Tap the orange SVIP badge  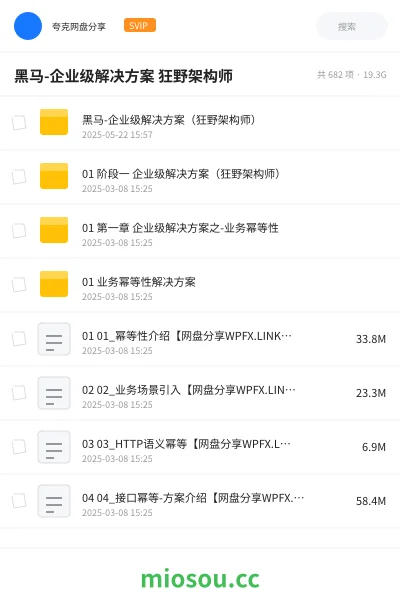[x=140, y=25]
